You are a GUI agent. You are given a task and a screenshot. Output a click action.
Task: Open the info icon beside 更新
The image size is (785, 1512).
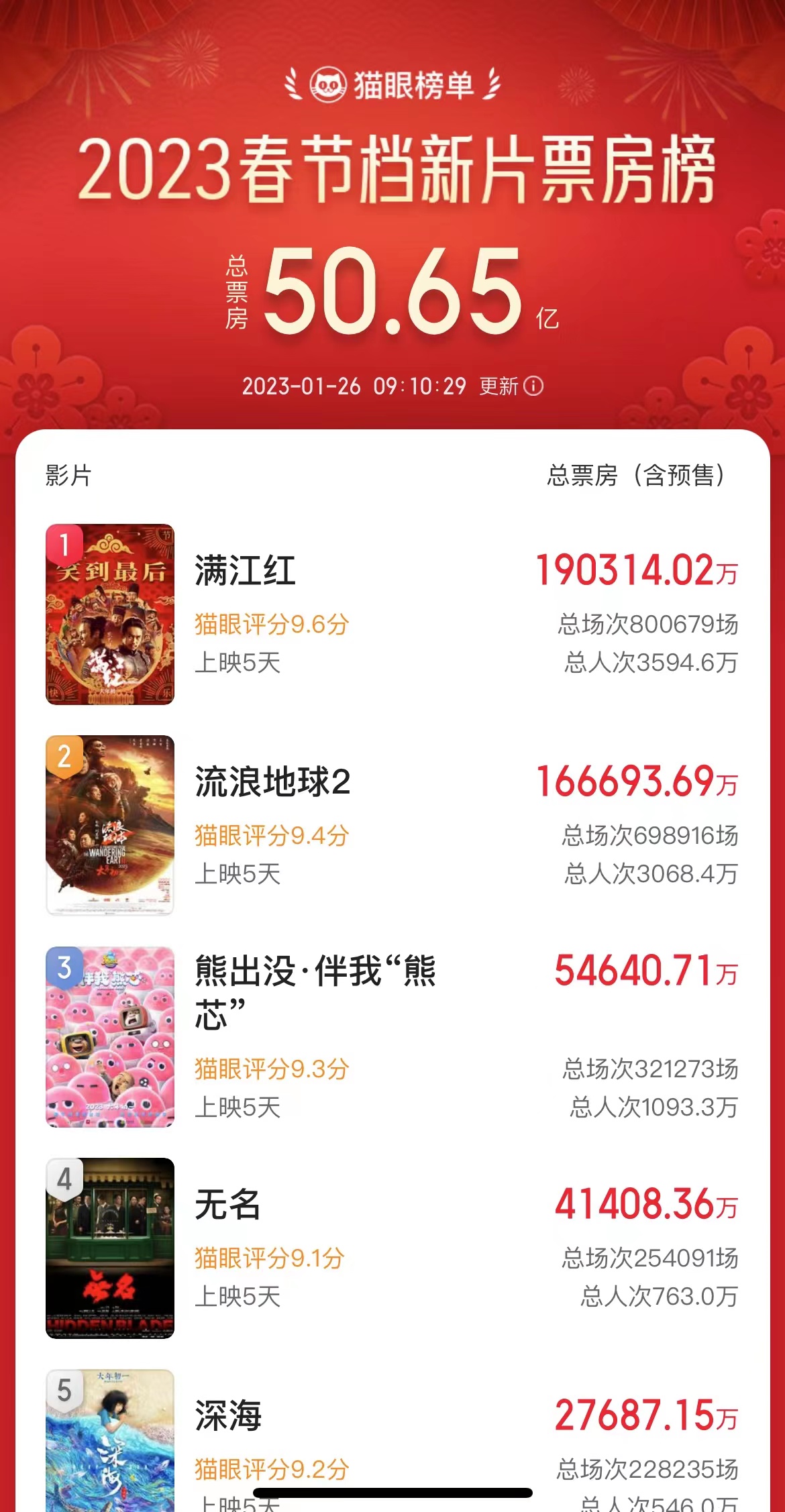(533, 386)
